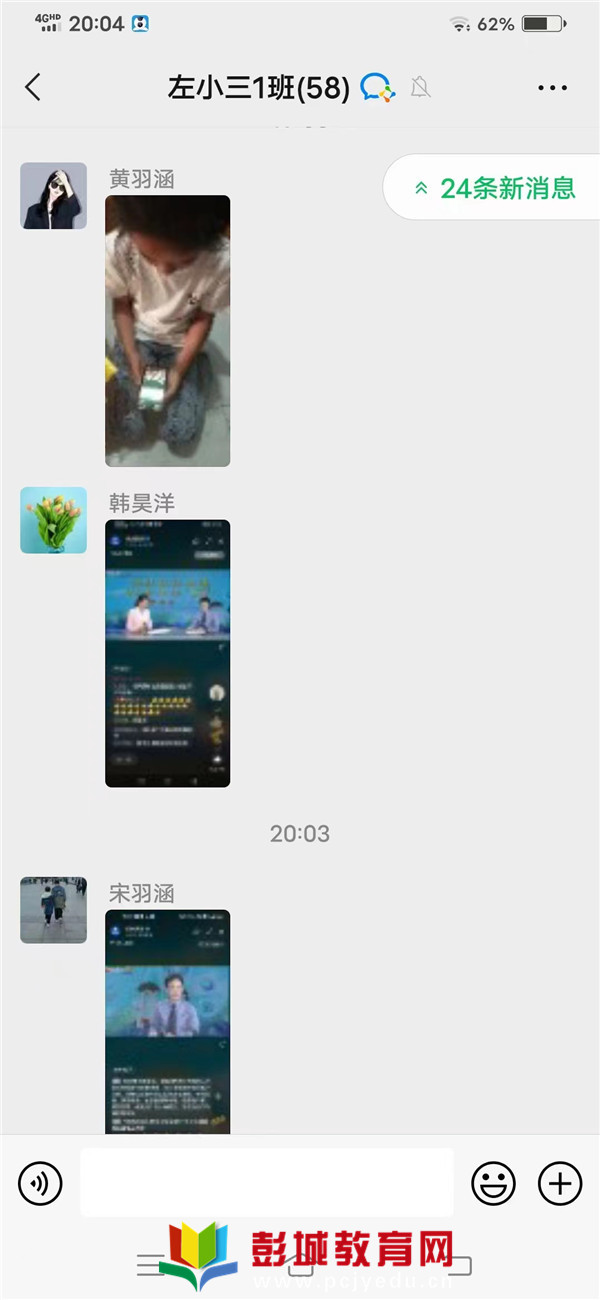Open 韩昊洋's tulip avatar

tap(54, 520)
